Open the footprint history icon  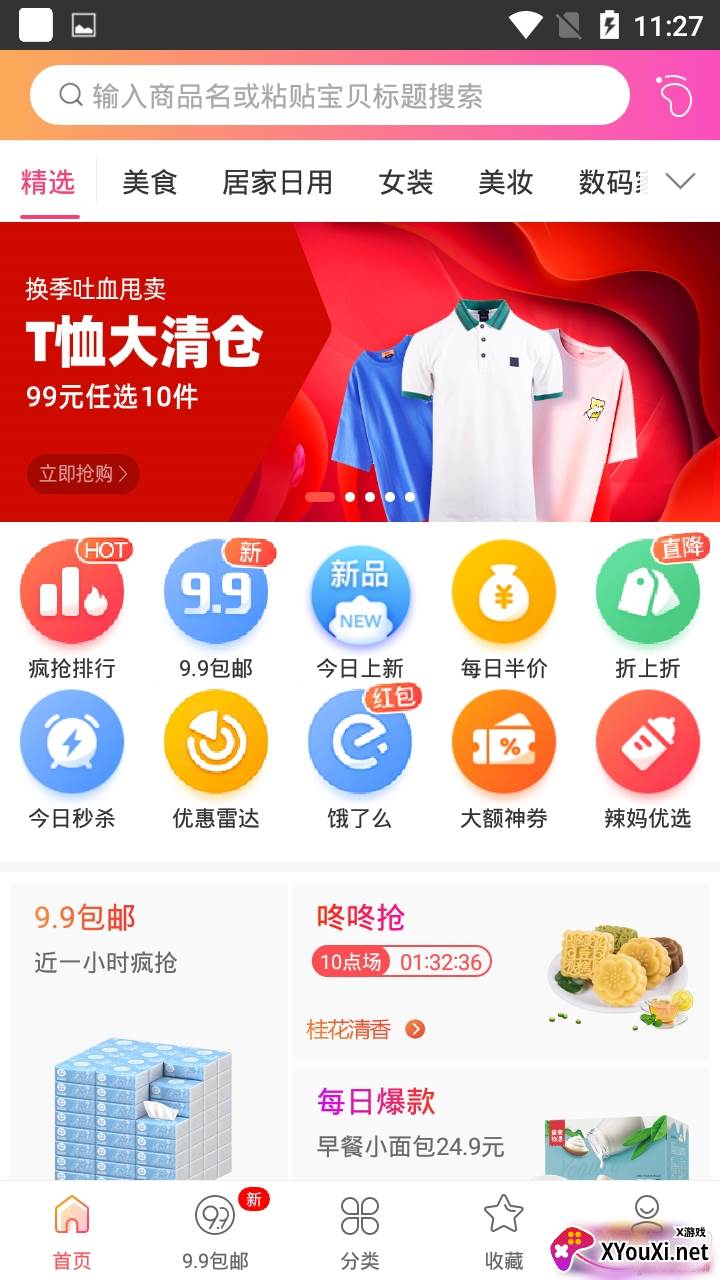coord(675,96)
